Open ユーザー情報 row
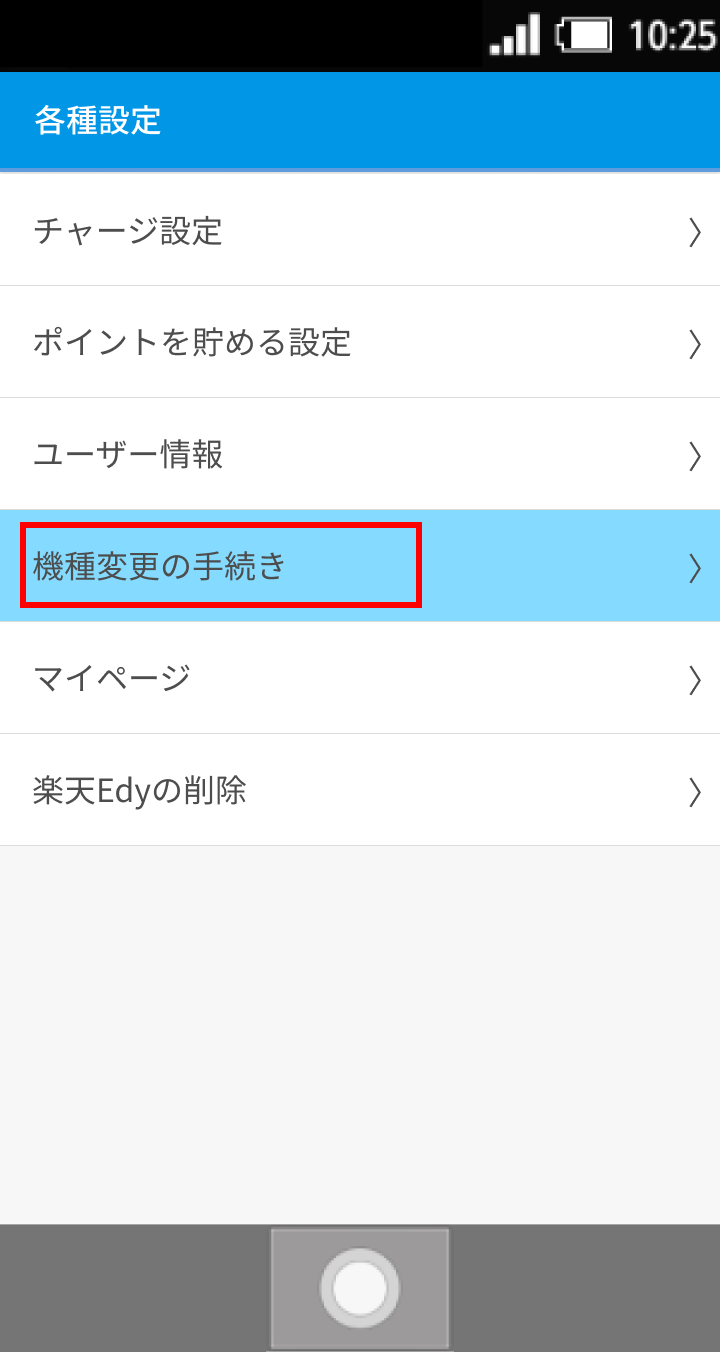Image resolution: width=720 pixels, height=1352 pixels. tap(360, 454)
